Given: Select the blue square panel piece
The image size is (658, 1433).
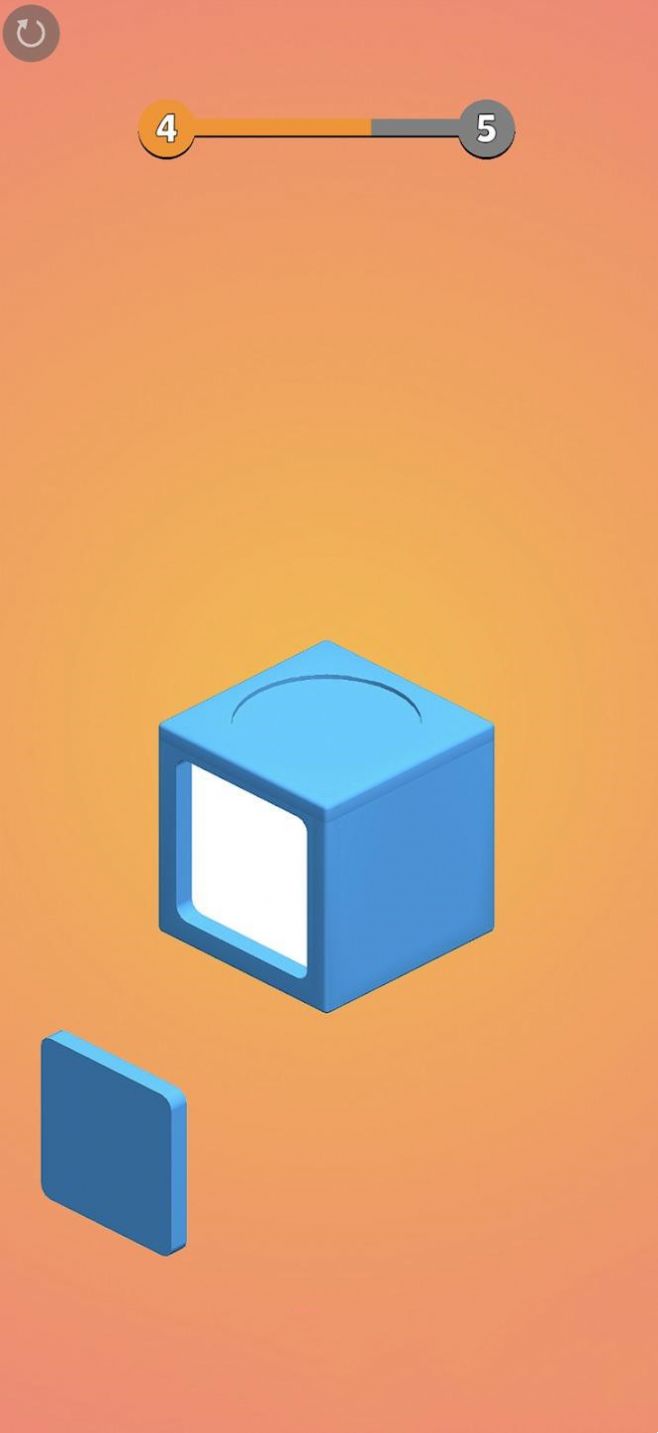Looking at the screenshot, I should tap(110, 1141).
